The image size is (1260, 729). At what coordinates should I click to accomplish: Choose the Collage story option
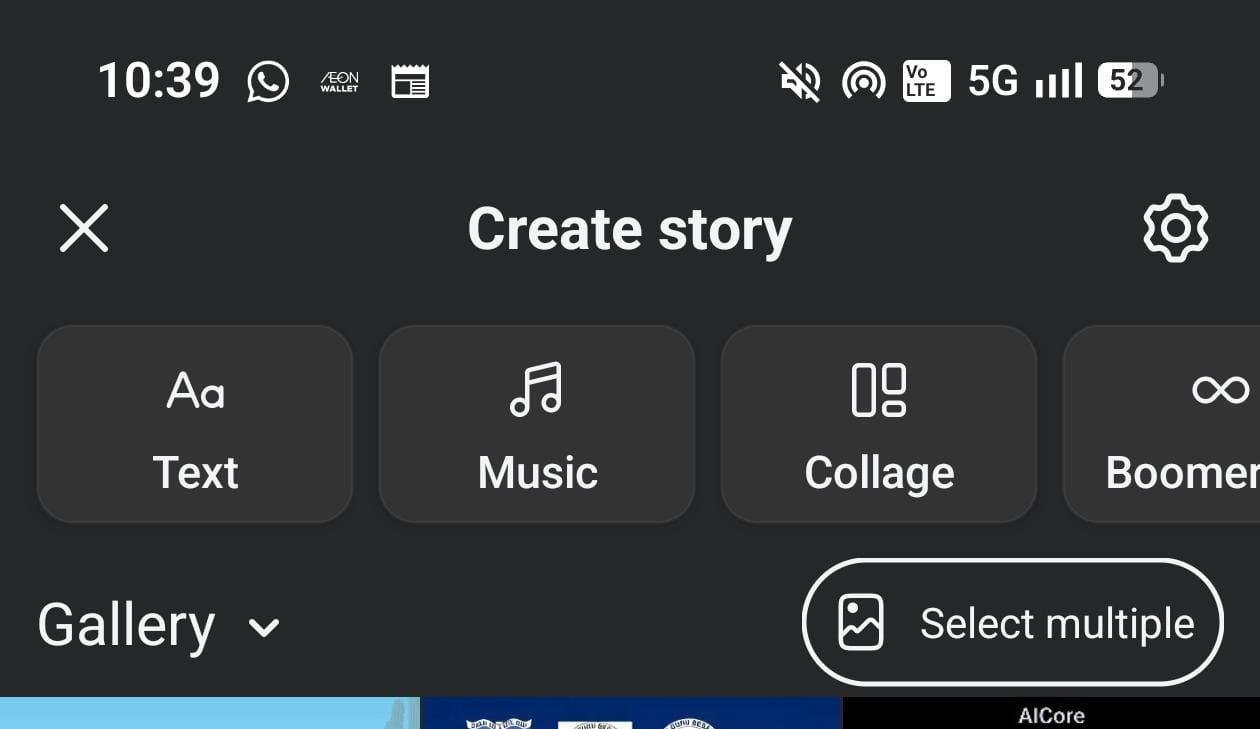coord(879,424)
